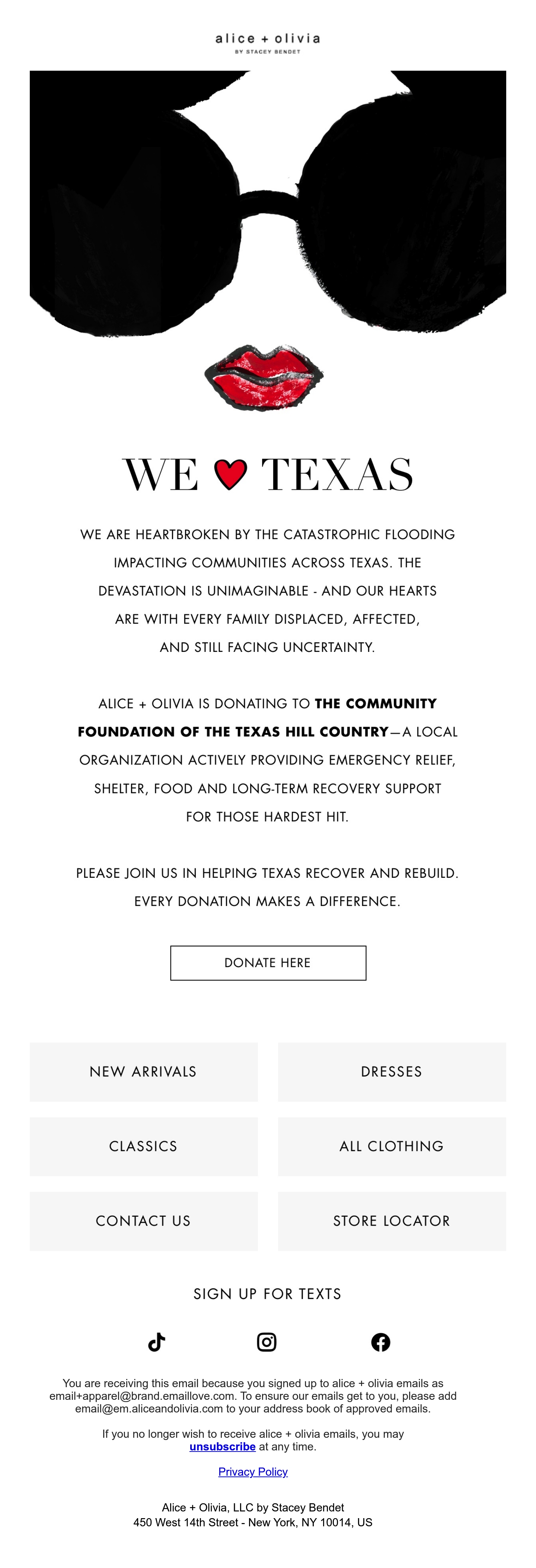536x1568 pixels.
Task: Tap the unsubscribe link
Action: pyautogui.click(x=222, y=1446)
